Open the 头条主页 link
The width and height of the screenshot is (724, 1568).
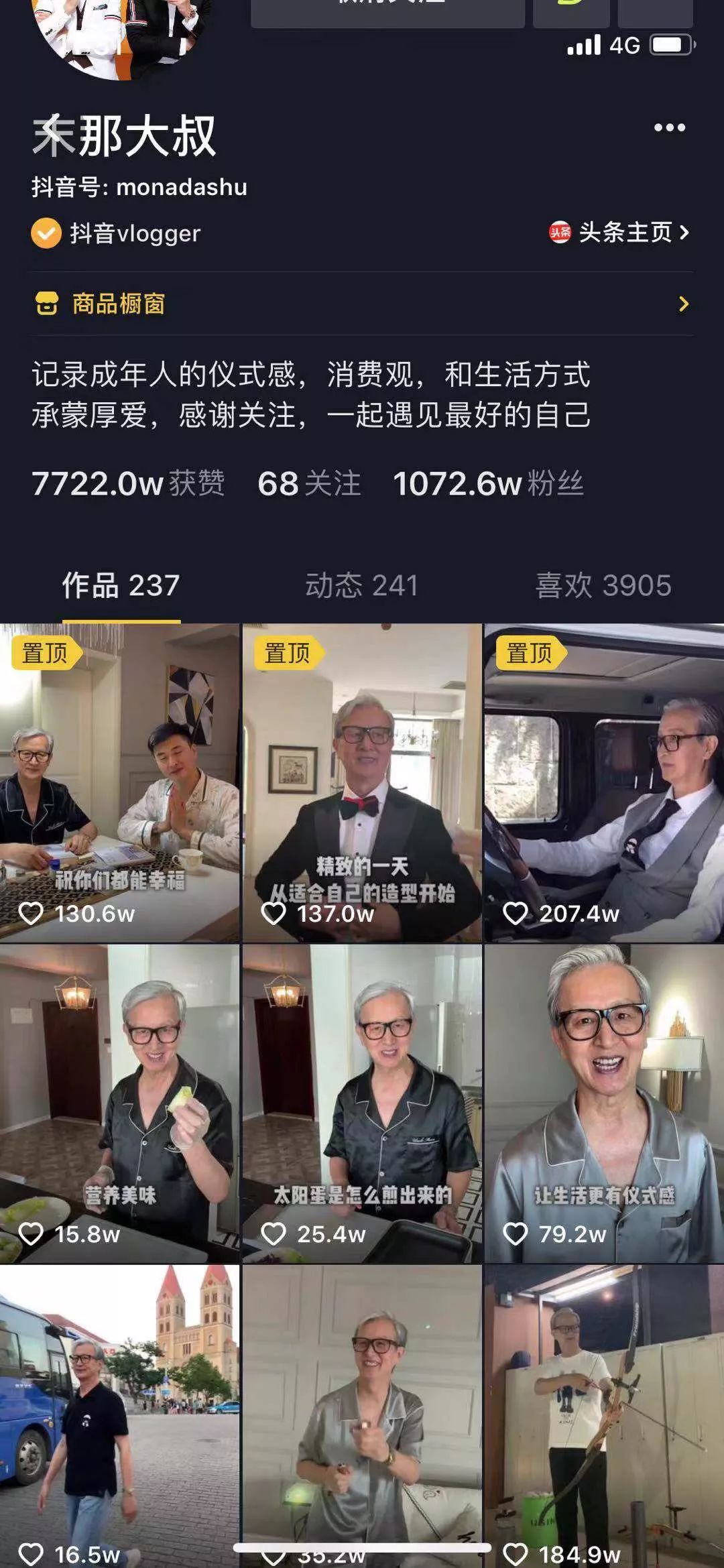coord(619,233)
